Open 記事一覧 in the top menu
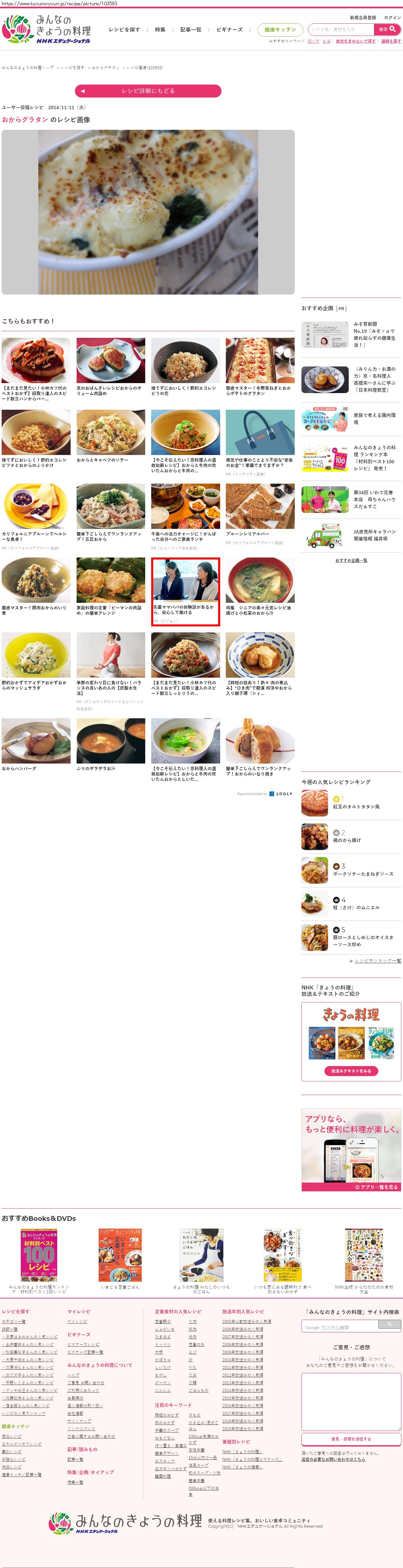Screen dimensions: 403x1568 (191, 29)
